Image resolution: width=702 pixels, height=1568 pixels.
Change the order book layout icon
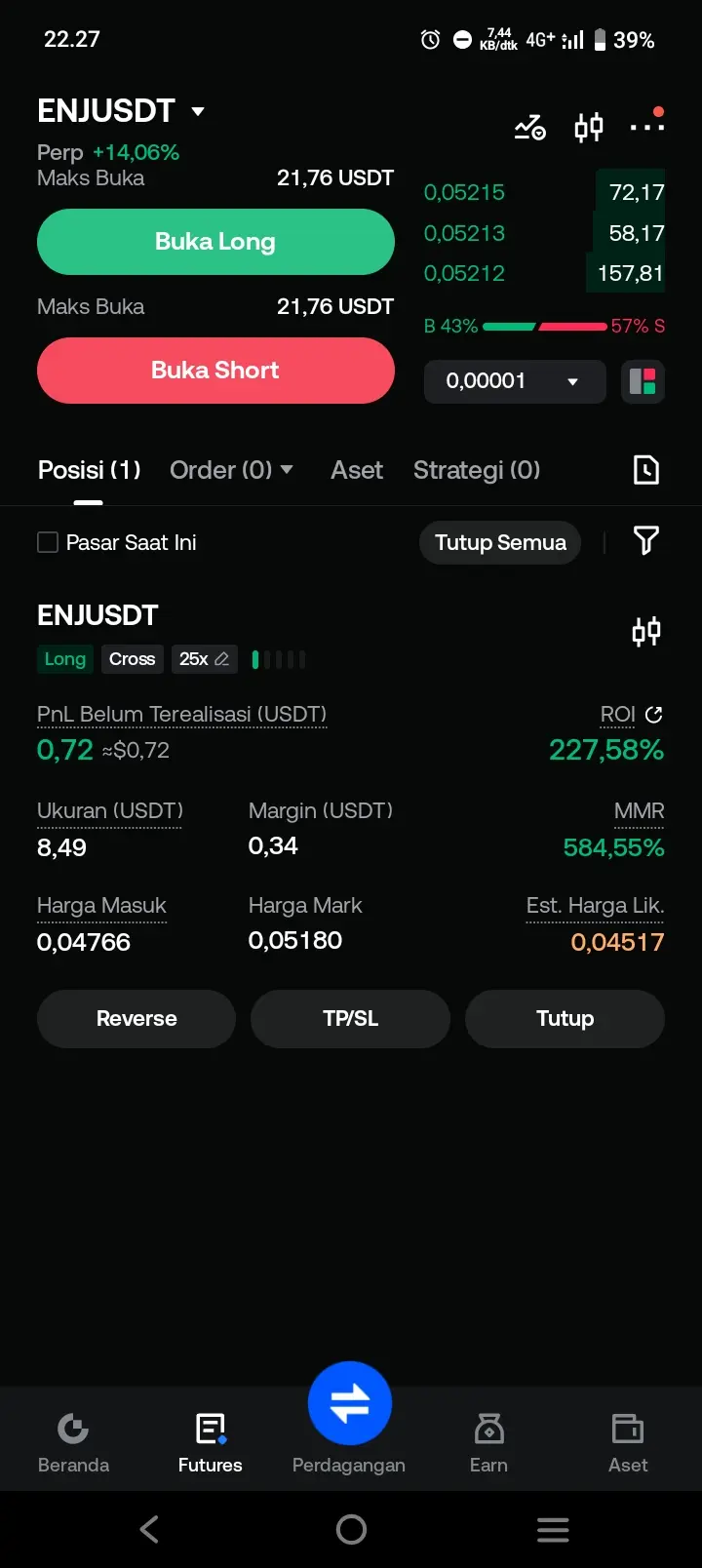pyautogui.click(x=643, y=381)
